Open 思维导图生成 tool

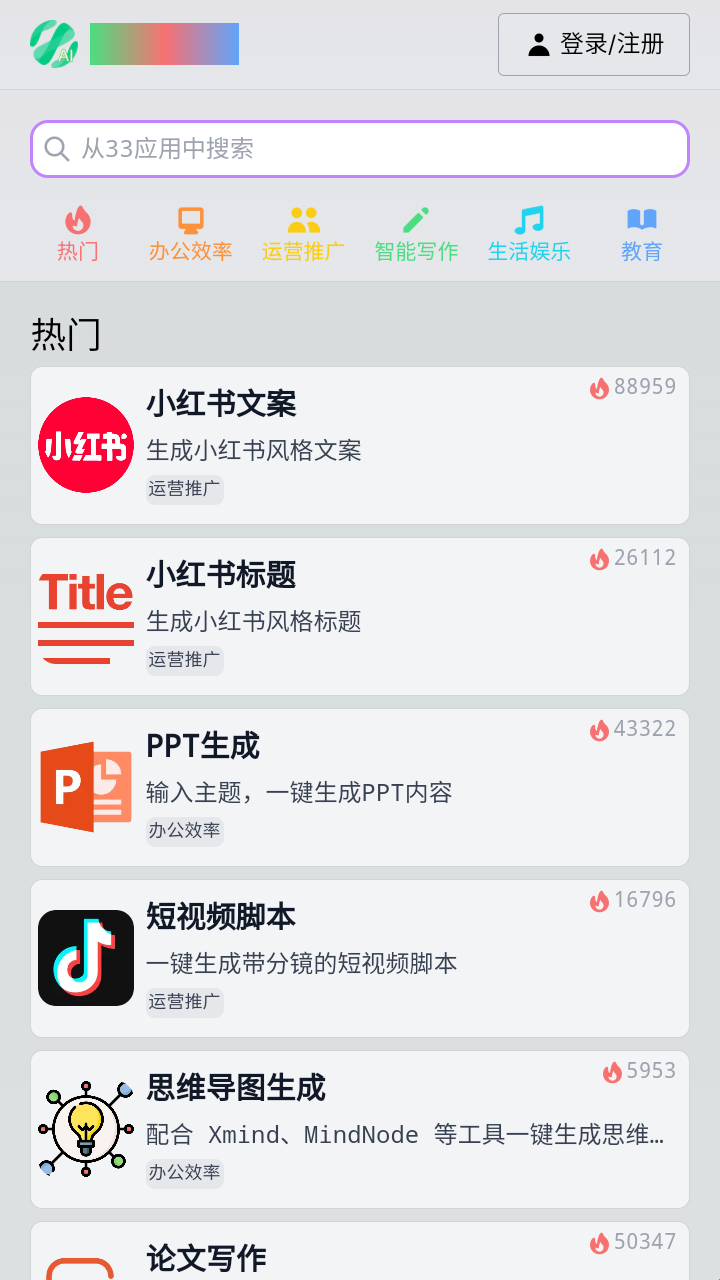(360, 1129)
